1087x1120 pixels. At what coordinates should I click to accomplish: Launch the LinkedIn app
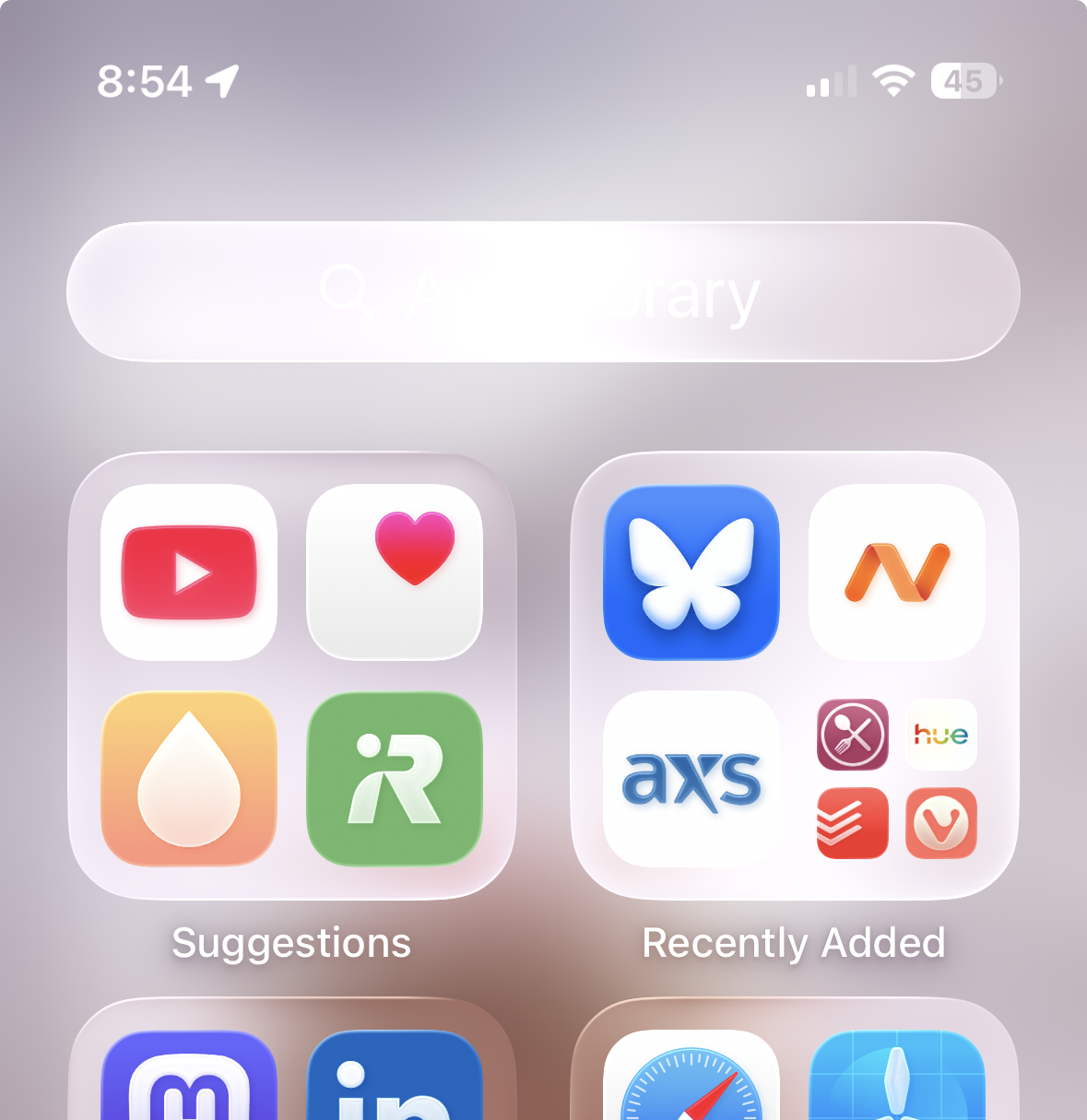coord(395,1079)
